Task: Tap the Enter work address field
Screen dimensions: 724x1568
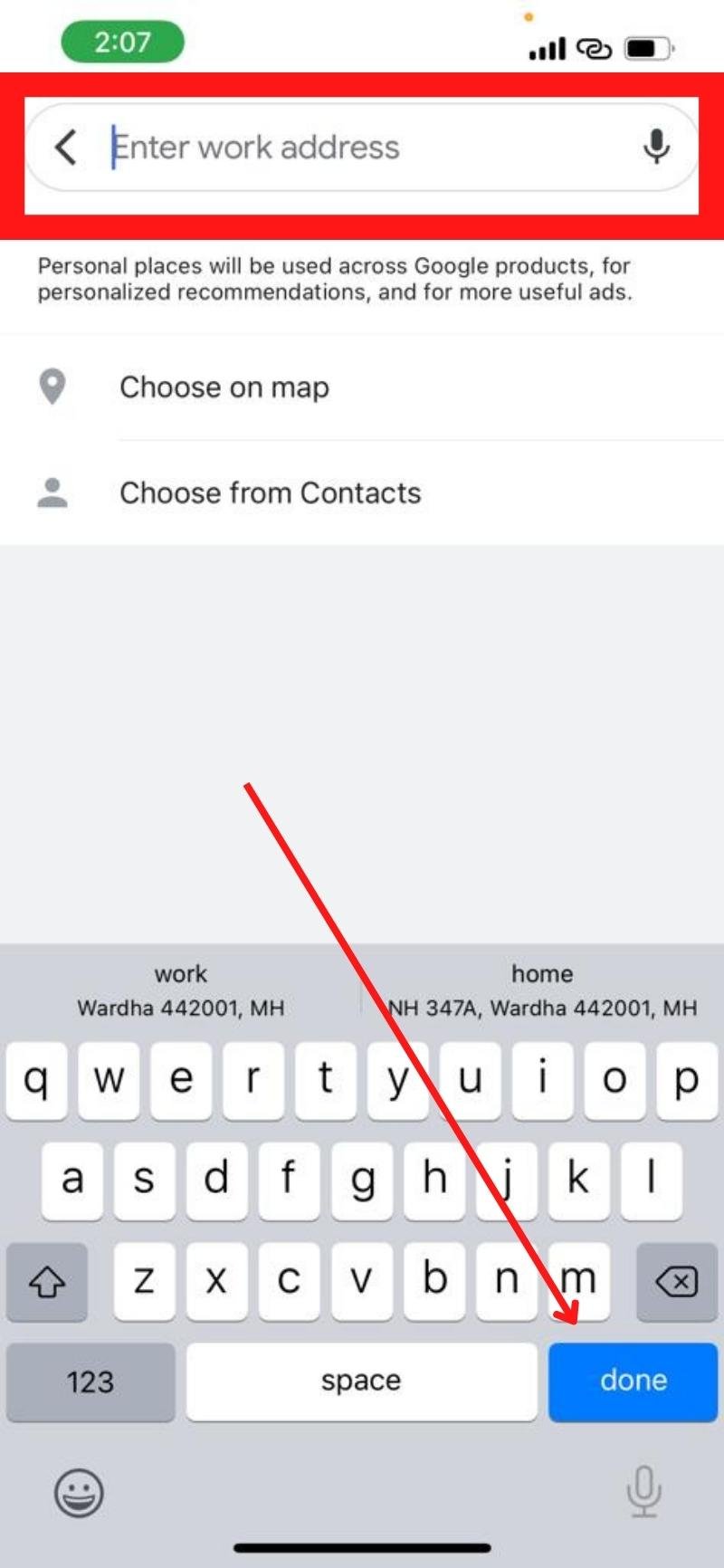Action: point(362,147)
